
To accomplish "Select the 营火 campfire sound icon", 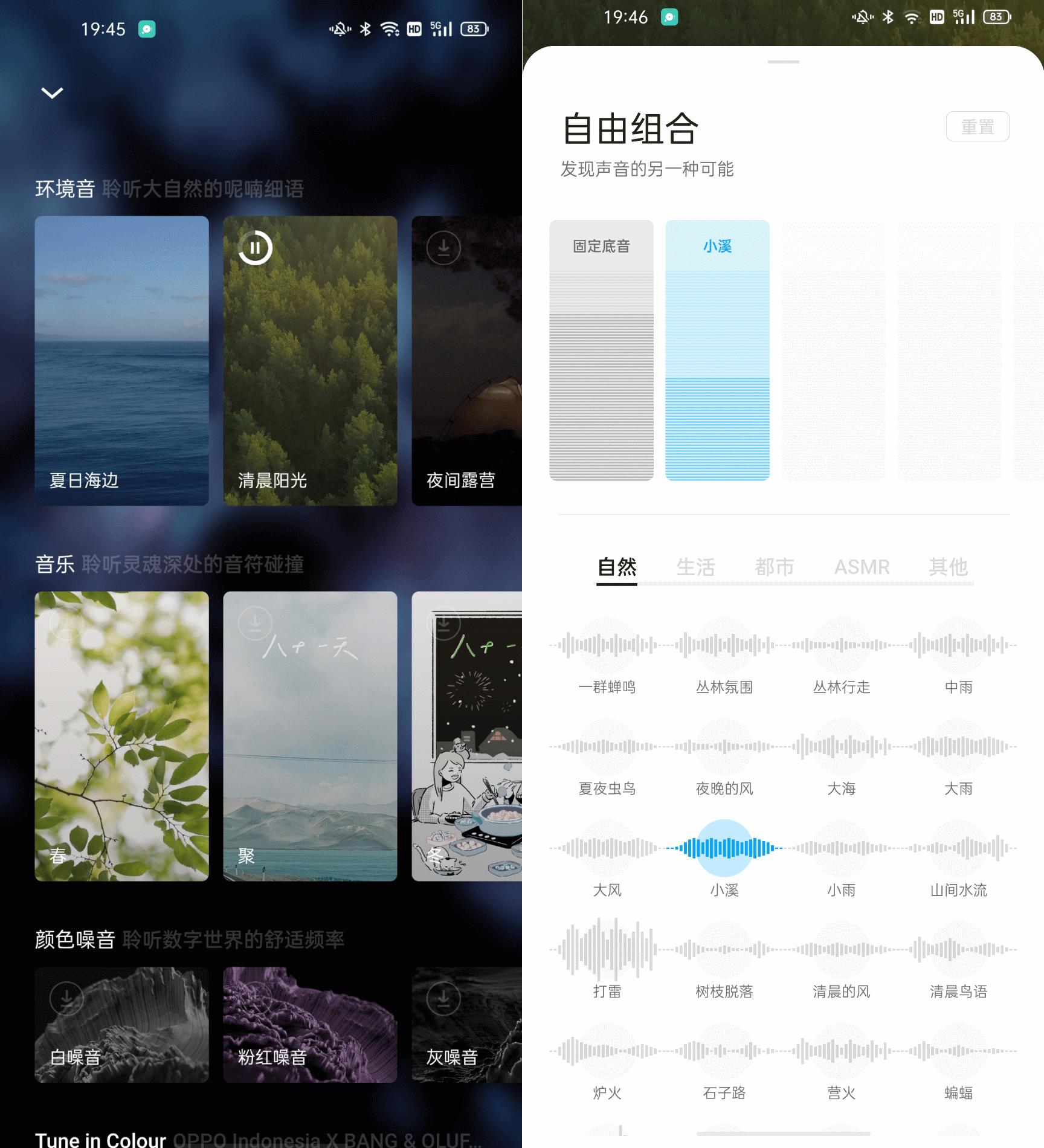I will [842, 1052].
